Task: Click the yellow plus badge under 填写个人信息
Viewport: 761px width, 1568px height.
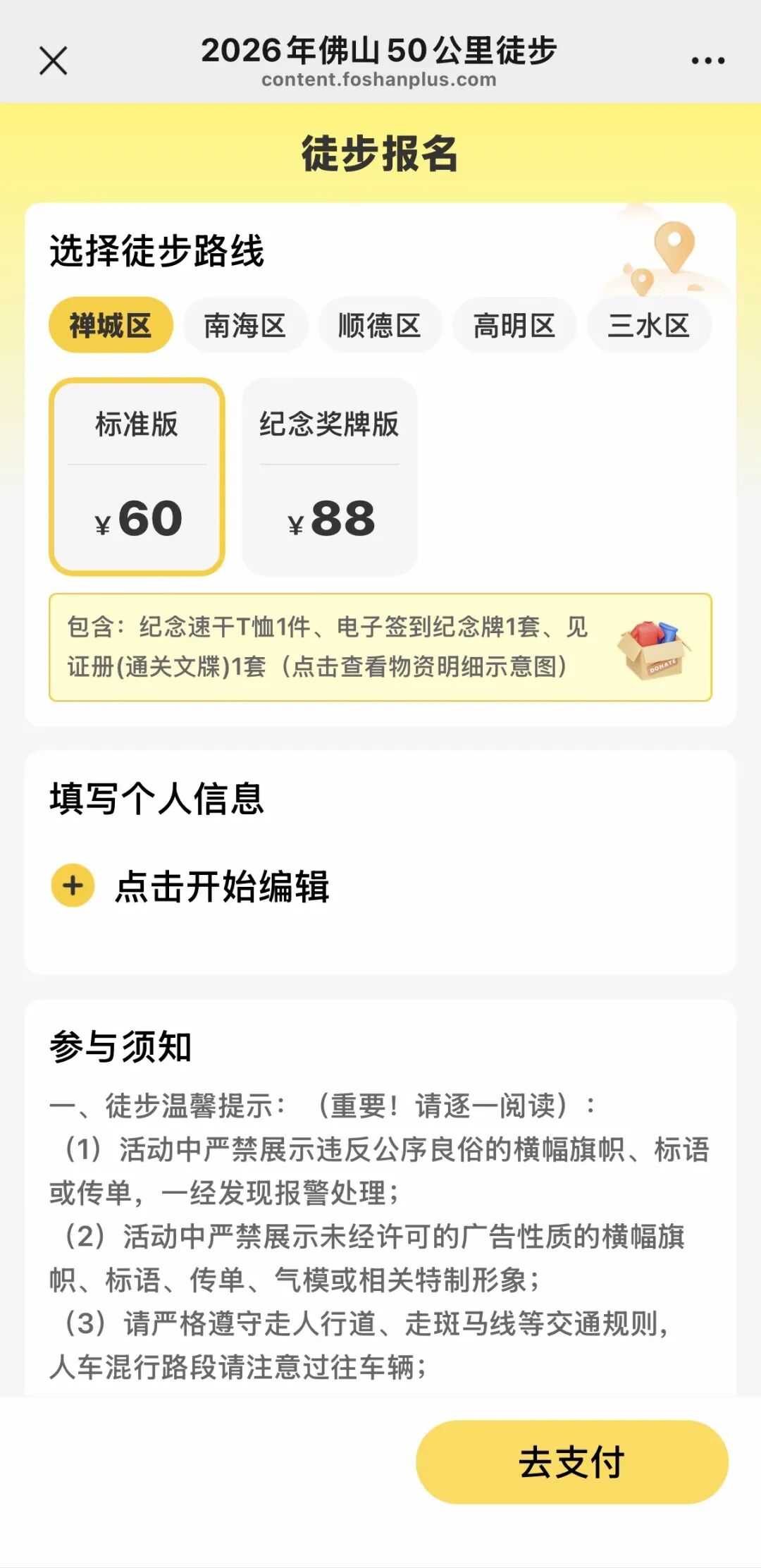Action: (x=71, y=885)
